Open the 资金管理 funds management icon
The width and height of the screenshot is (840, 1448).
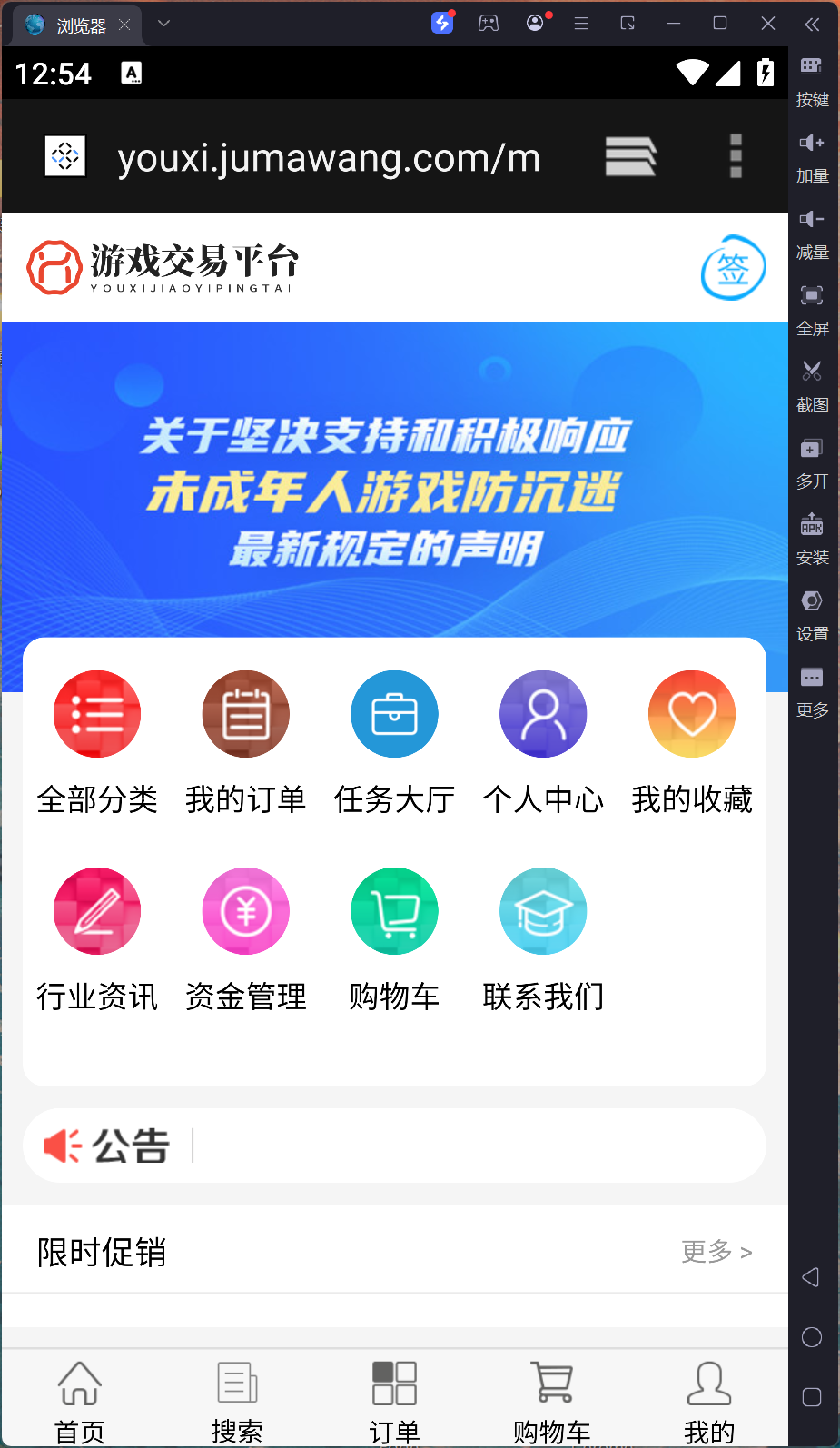tap(245, 911)
